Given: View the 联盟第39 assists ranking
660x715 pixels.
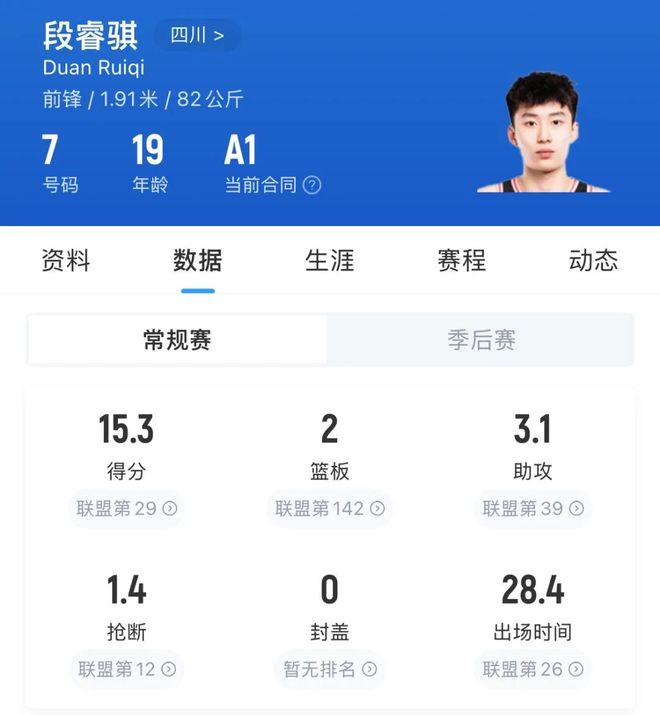Looking at the screenshot, I should 533,508.
